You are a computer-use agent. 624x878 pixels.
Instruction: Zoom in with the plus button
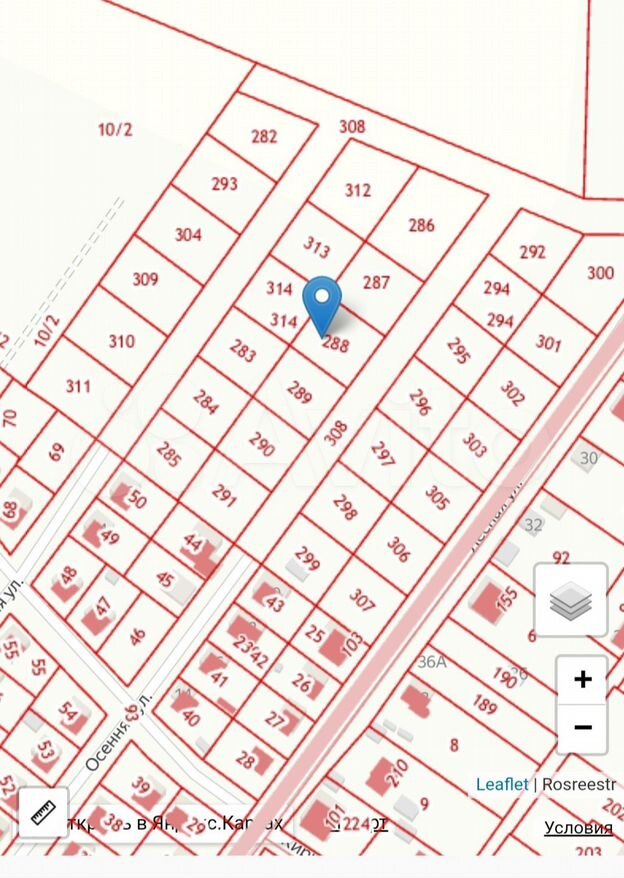coord(582,680)
